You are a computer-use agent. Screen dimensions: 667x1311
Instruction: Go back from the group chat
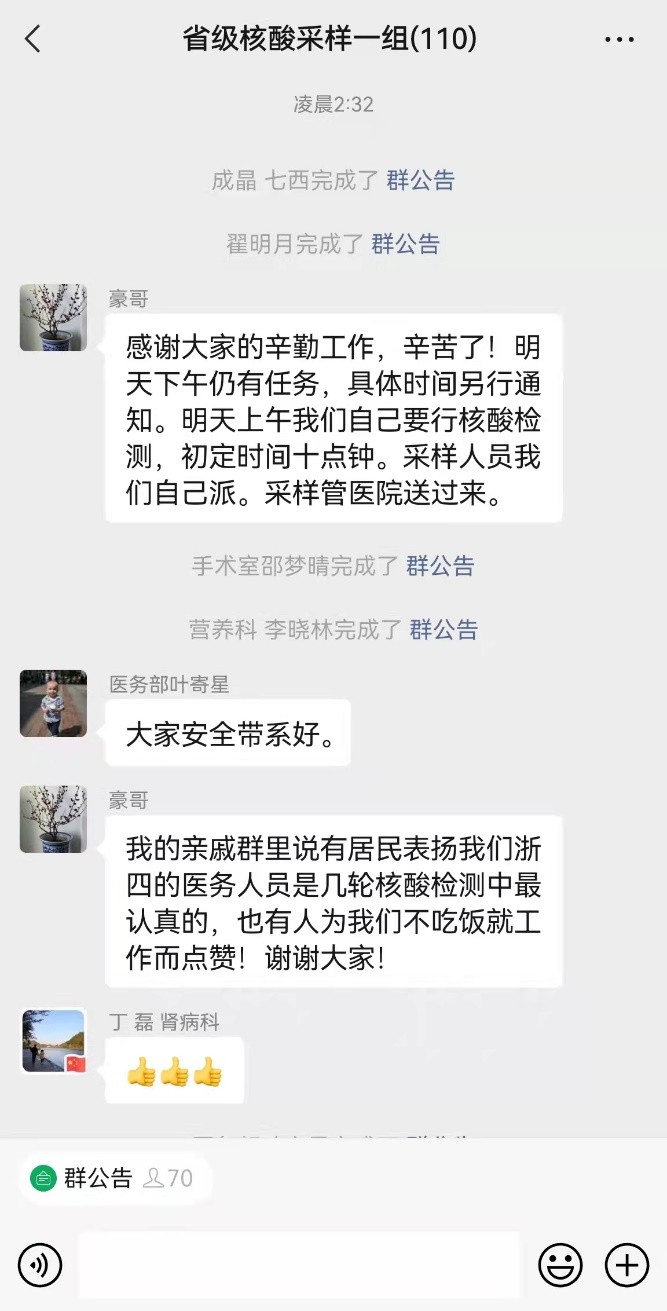point(33,40)
